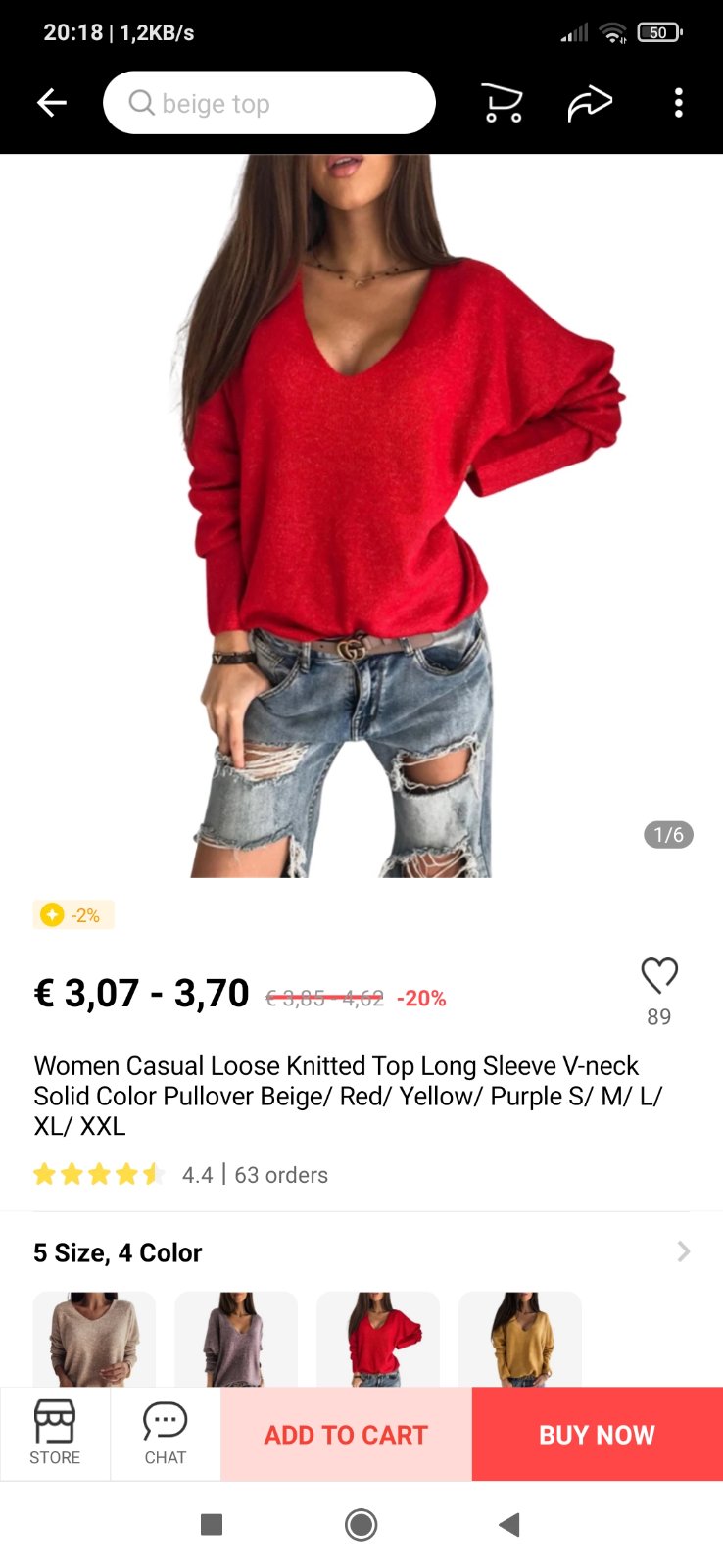The image size is (723, 1568).
Task: Open the shopping cart
Action: coord(503,103)
